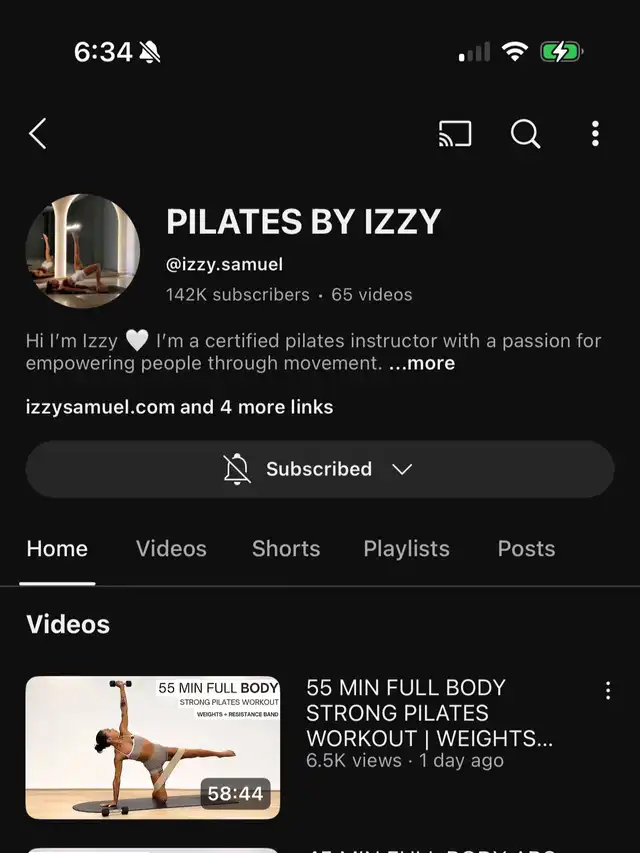Switch to the Posts tab
The width and height of the screenshot is (640, 853).
(x=526, y=548)
